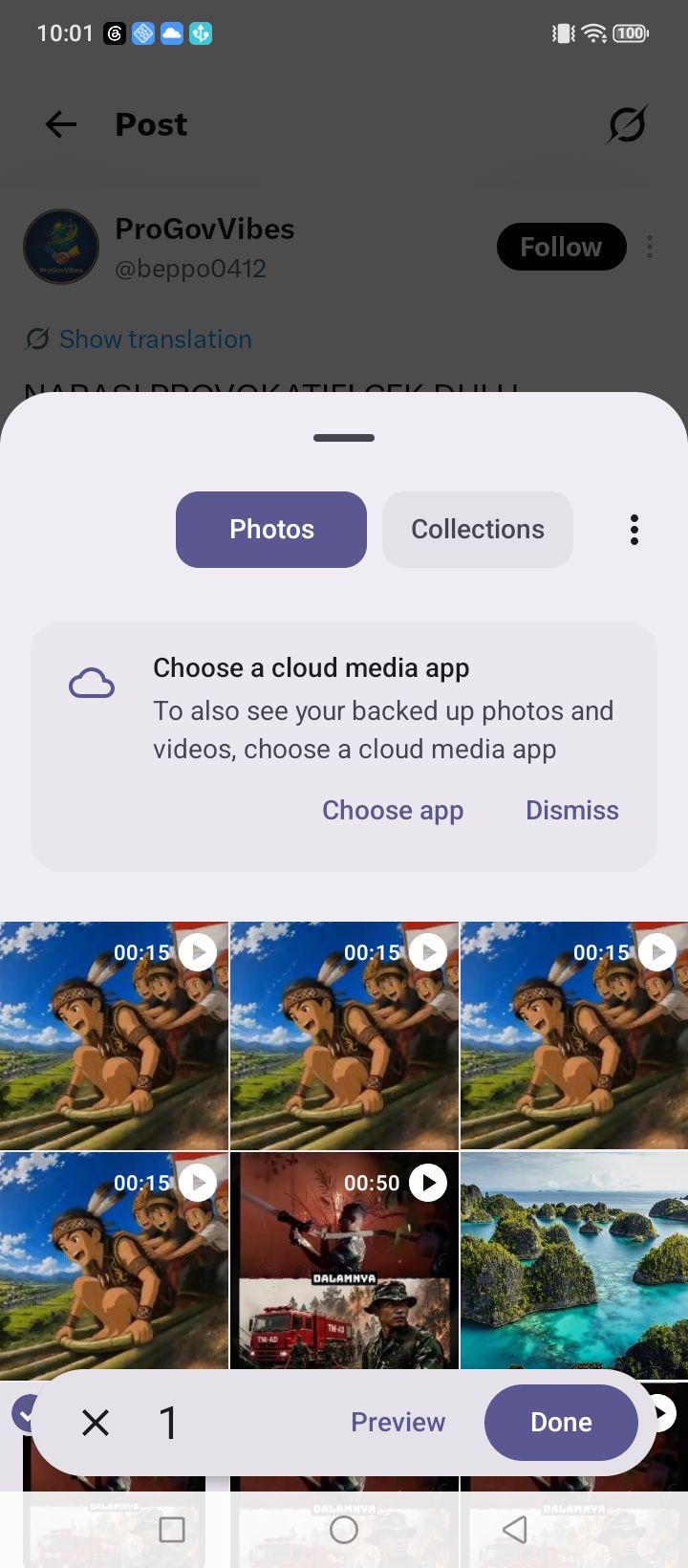Clear selection with the X icon
Viewport: 688px width, 1568px height.
click(96, 1423)
